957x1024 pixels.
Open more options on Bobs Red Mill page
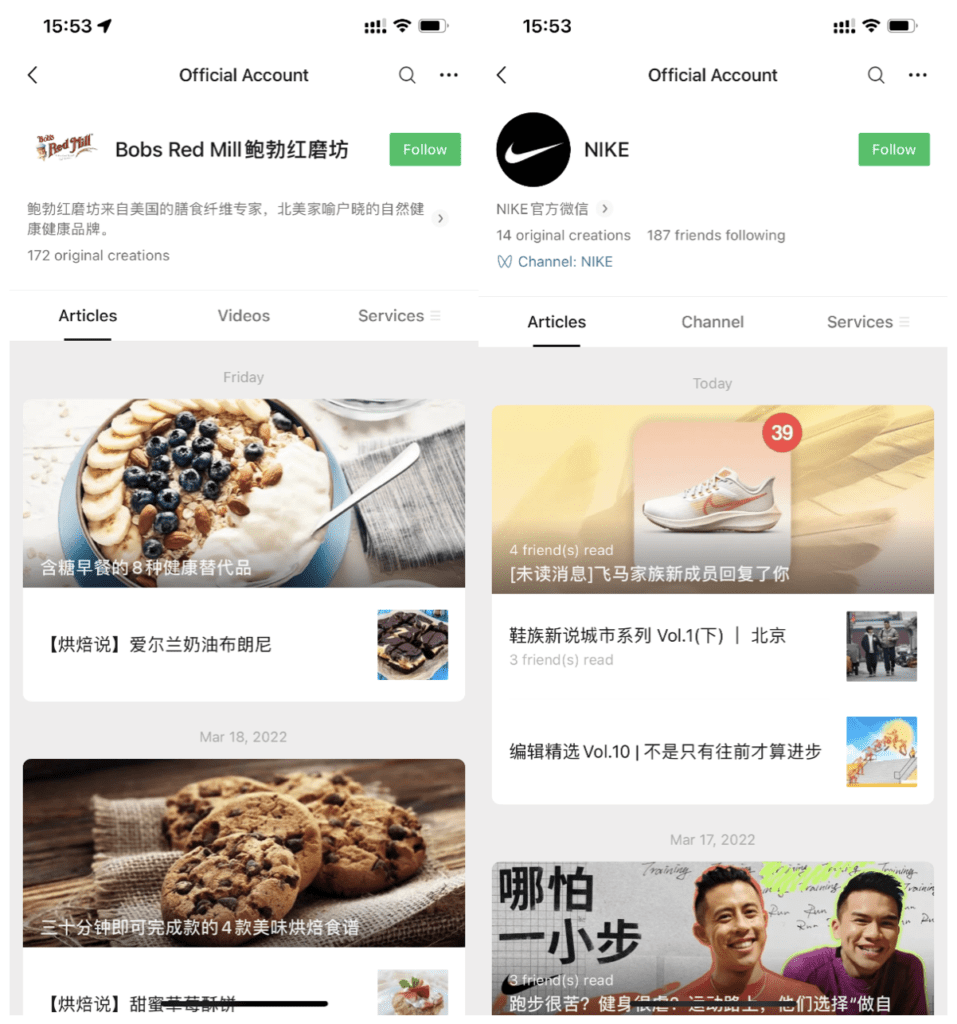pyautogui.click(x=448, y=75)
